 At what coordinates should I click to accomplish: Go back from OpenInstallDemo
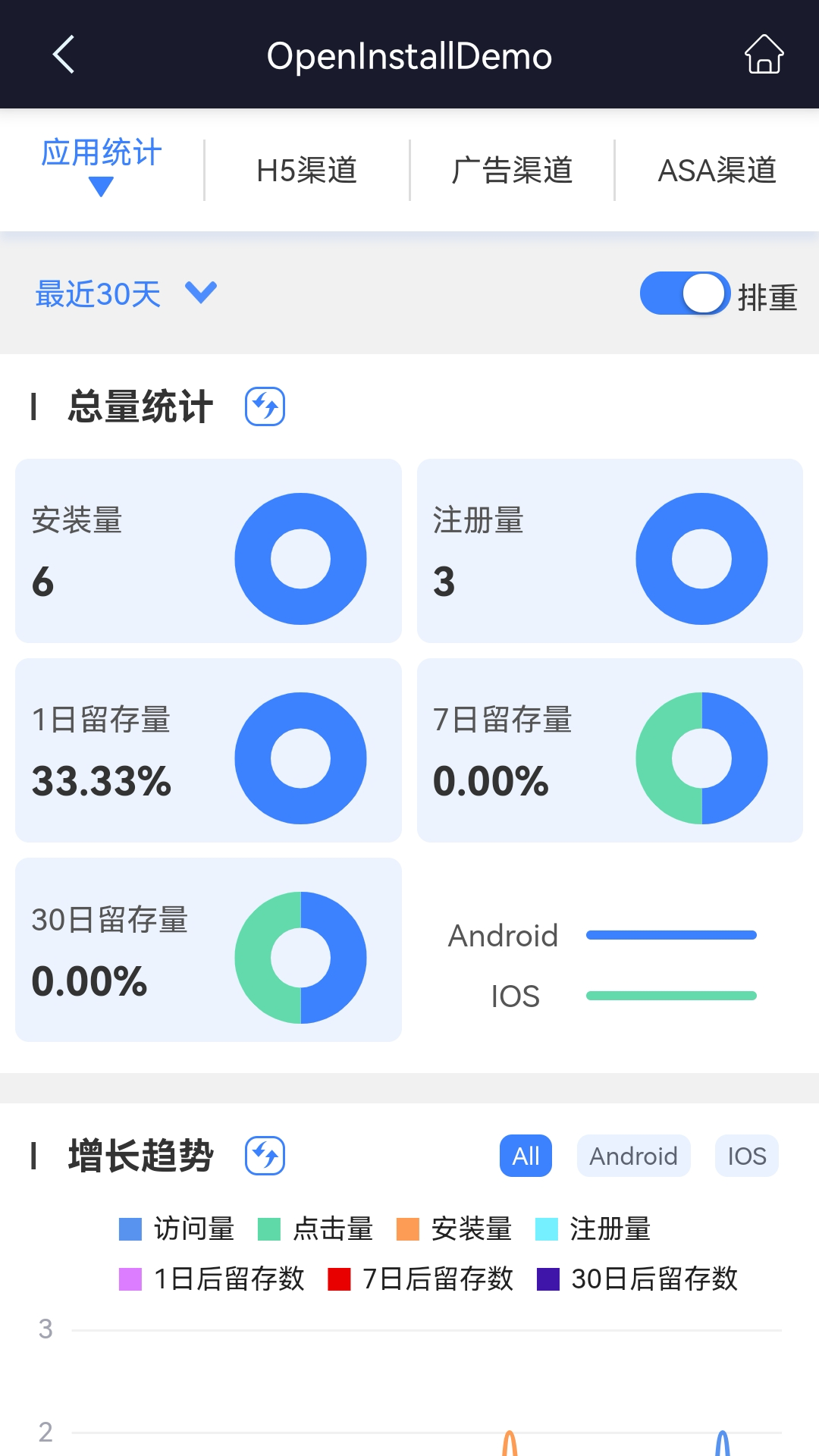point(64,55)
